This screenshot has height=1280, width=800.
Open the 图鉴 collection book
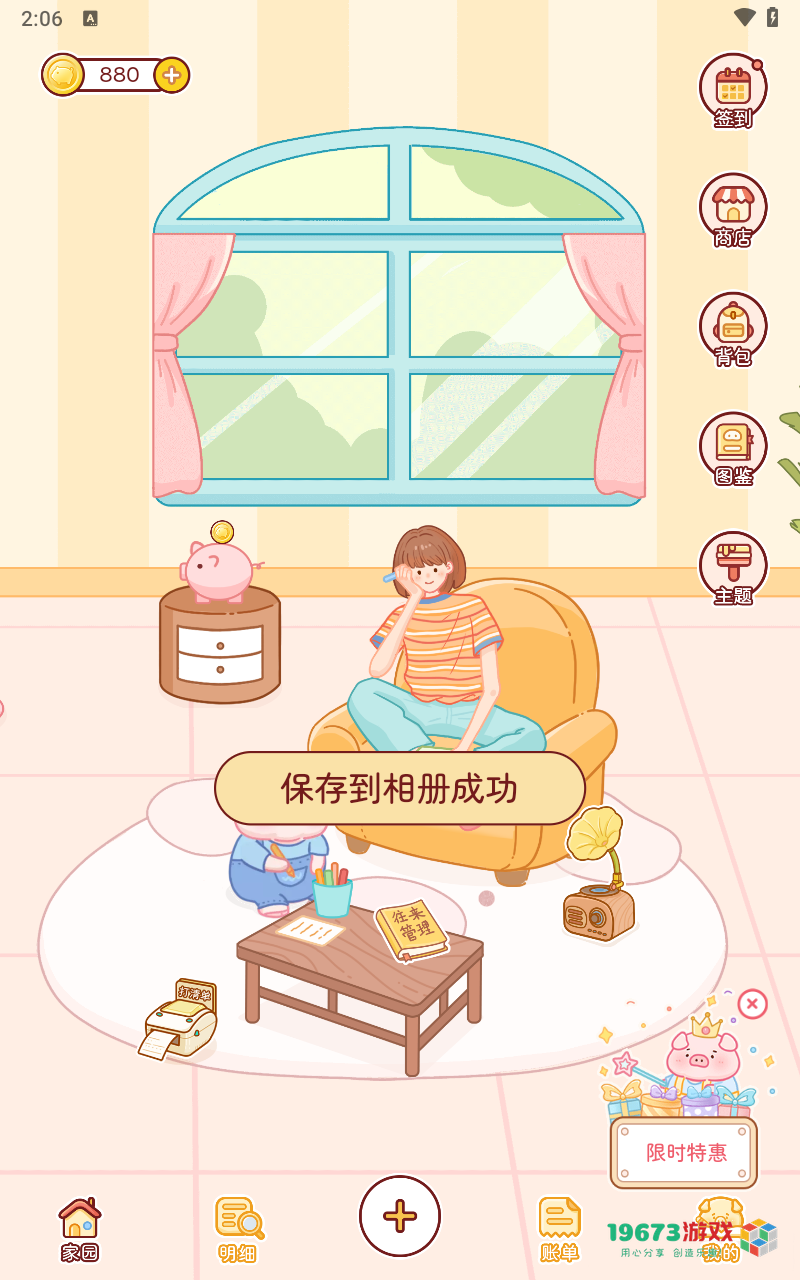(733, 449)
